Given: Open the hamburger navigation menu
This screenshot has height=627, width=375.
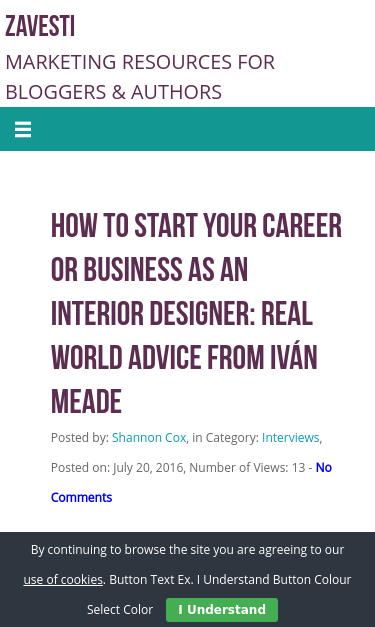Looking at the screenshot, I should 23,130.
